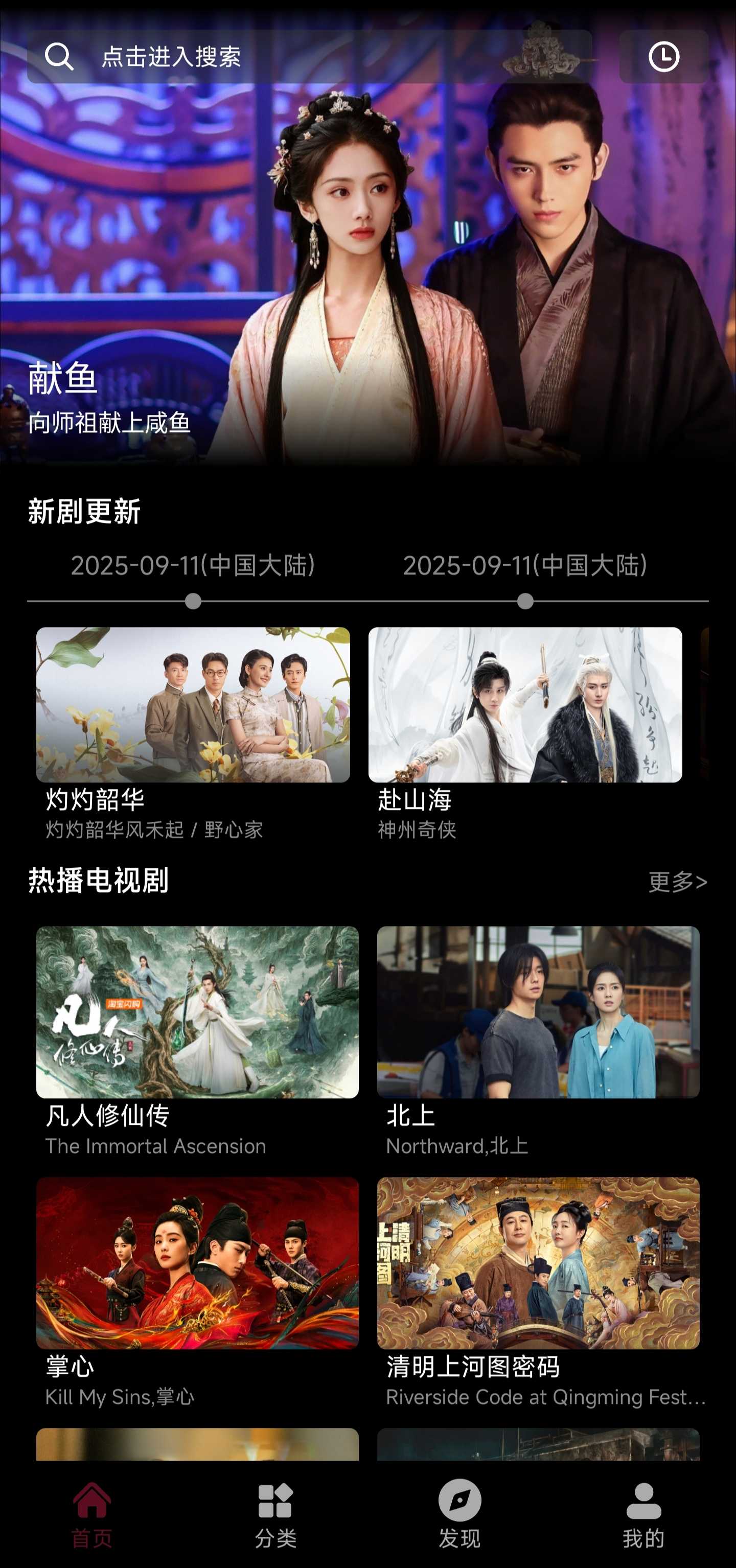Open the drama 凡人修仙传
This screenshot has height=1568, width=736.
pyautogui.click(x=197, y=1012)
